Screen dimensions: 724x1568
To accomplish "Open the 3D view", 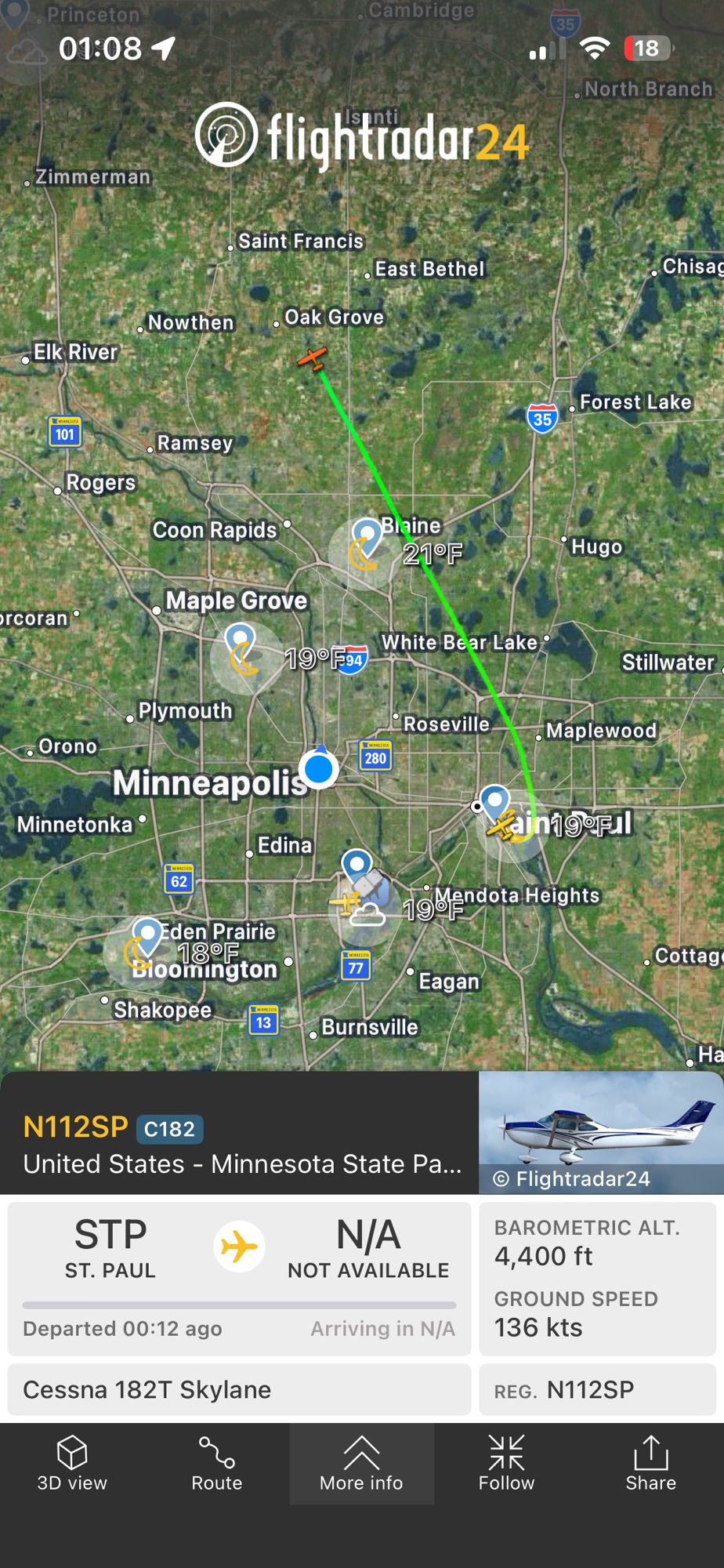I will coord(72,1464).
